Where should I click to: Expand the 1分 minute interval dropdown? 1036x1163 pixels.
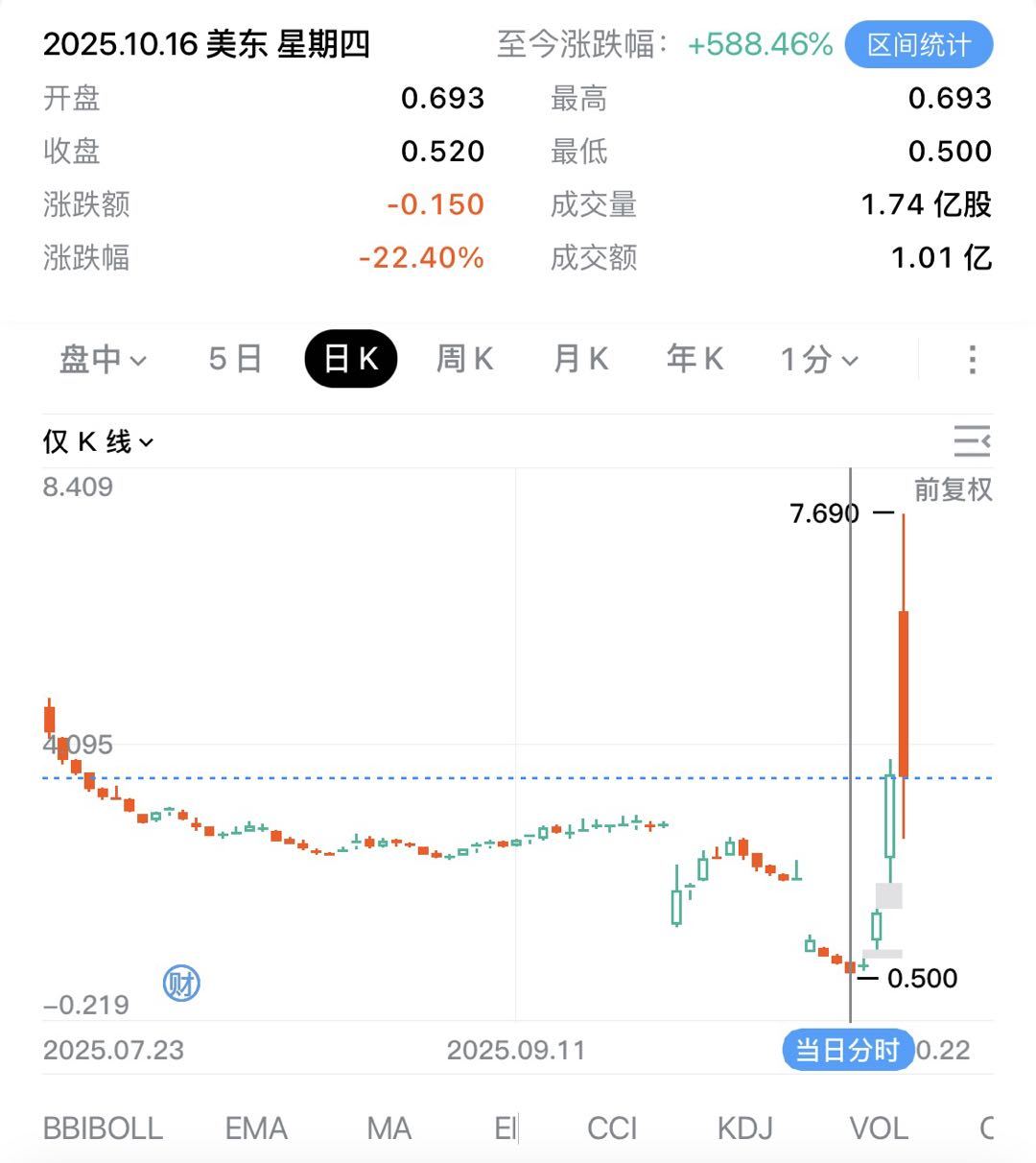pos(818,360)
